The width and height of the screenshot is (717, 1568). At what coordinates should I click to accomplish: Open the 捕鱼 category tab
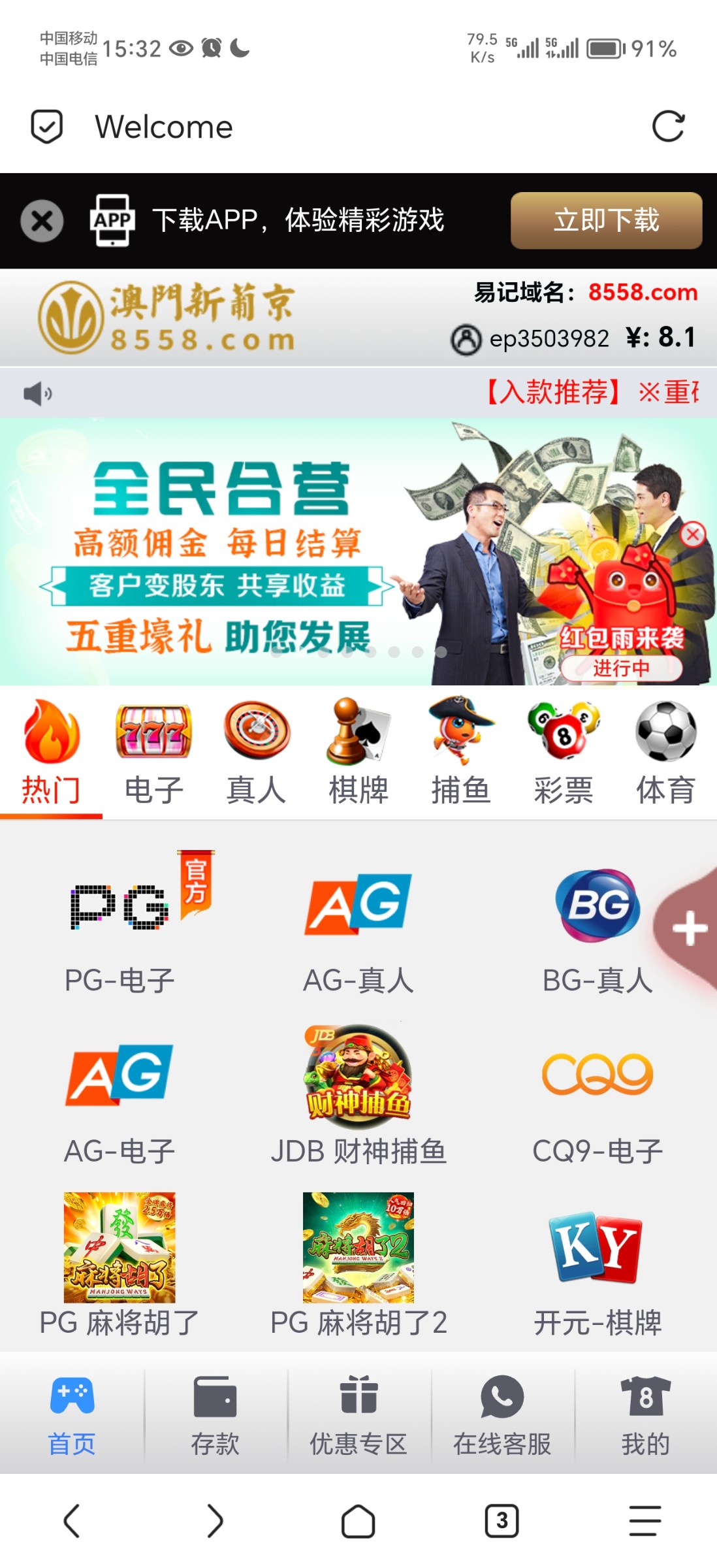(x=461, y=753)
